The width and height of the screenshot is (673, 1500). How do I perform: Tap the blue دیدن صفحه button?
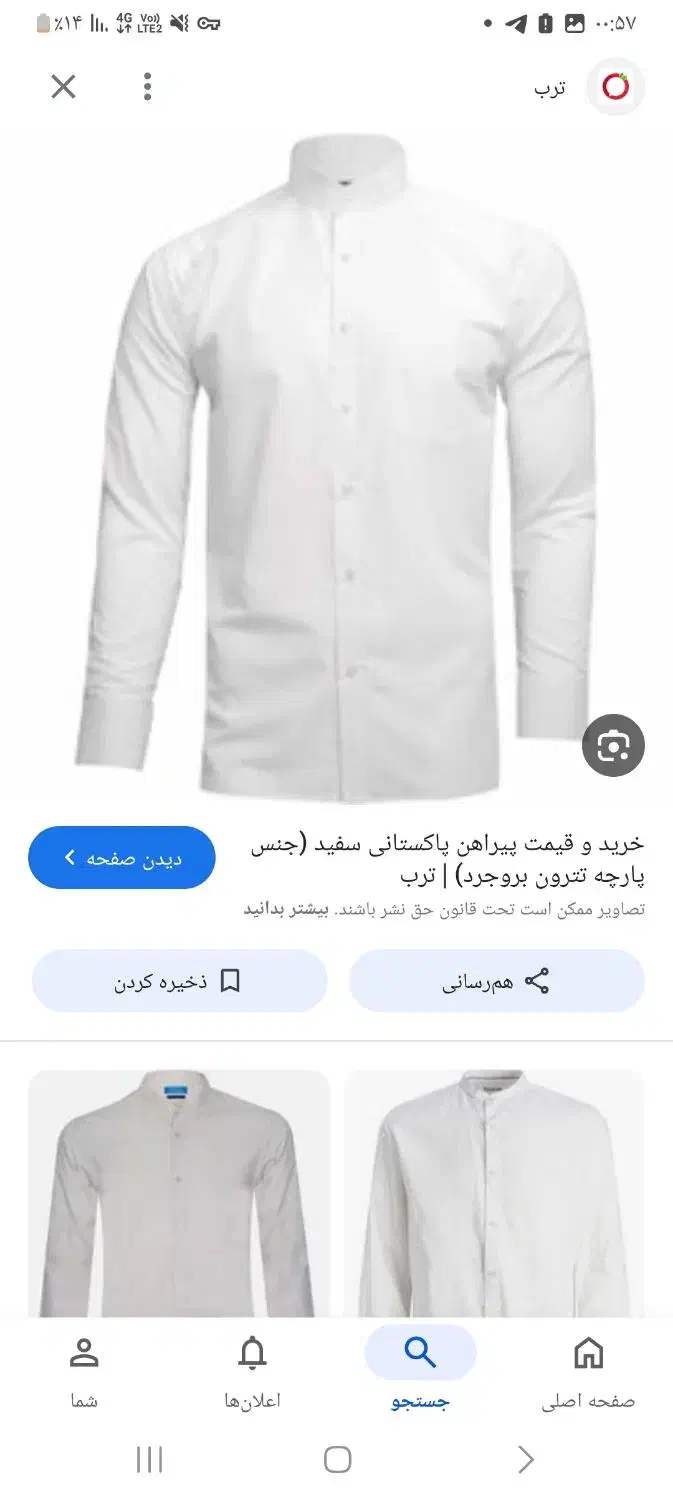(122, 858)
